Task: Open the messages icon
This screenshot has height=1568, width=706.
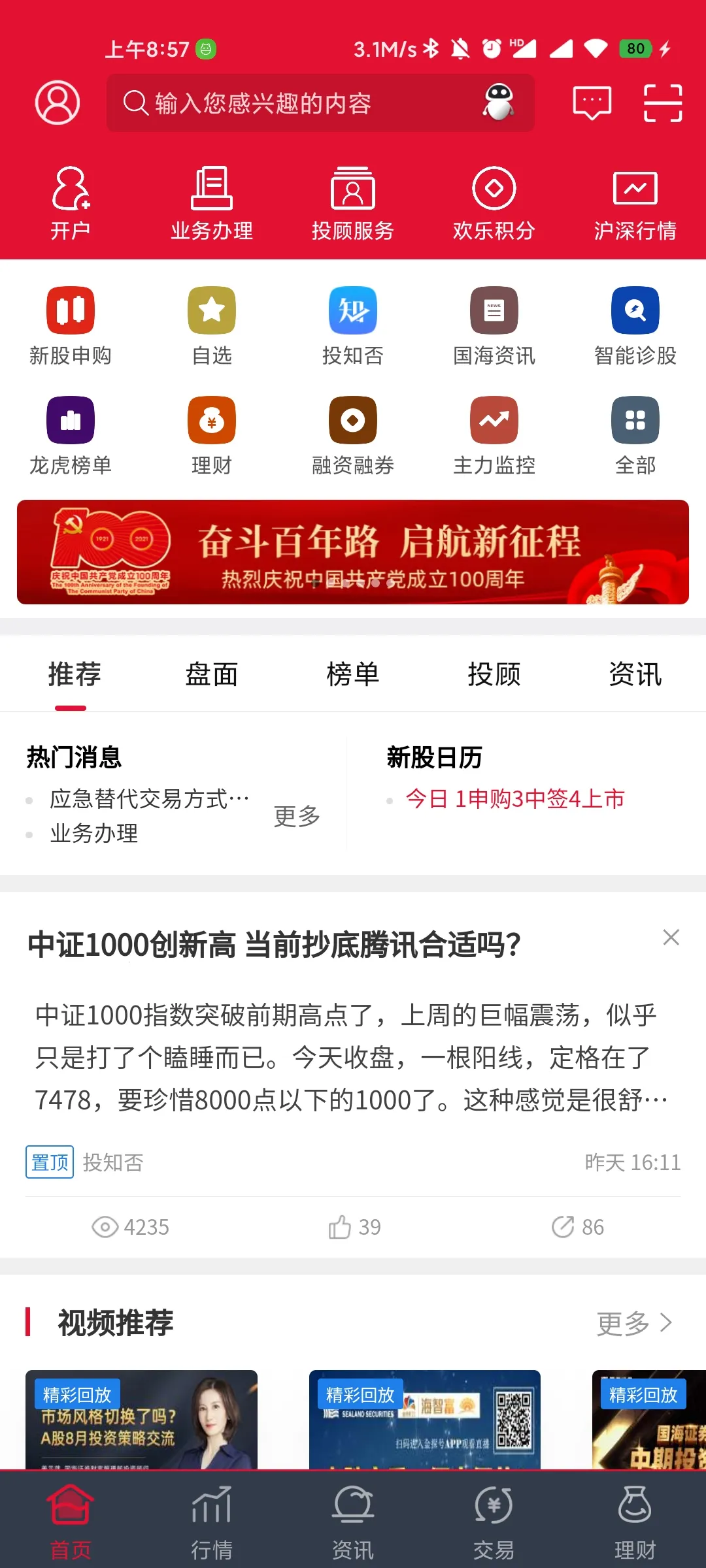Action: 592,103
